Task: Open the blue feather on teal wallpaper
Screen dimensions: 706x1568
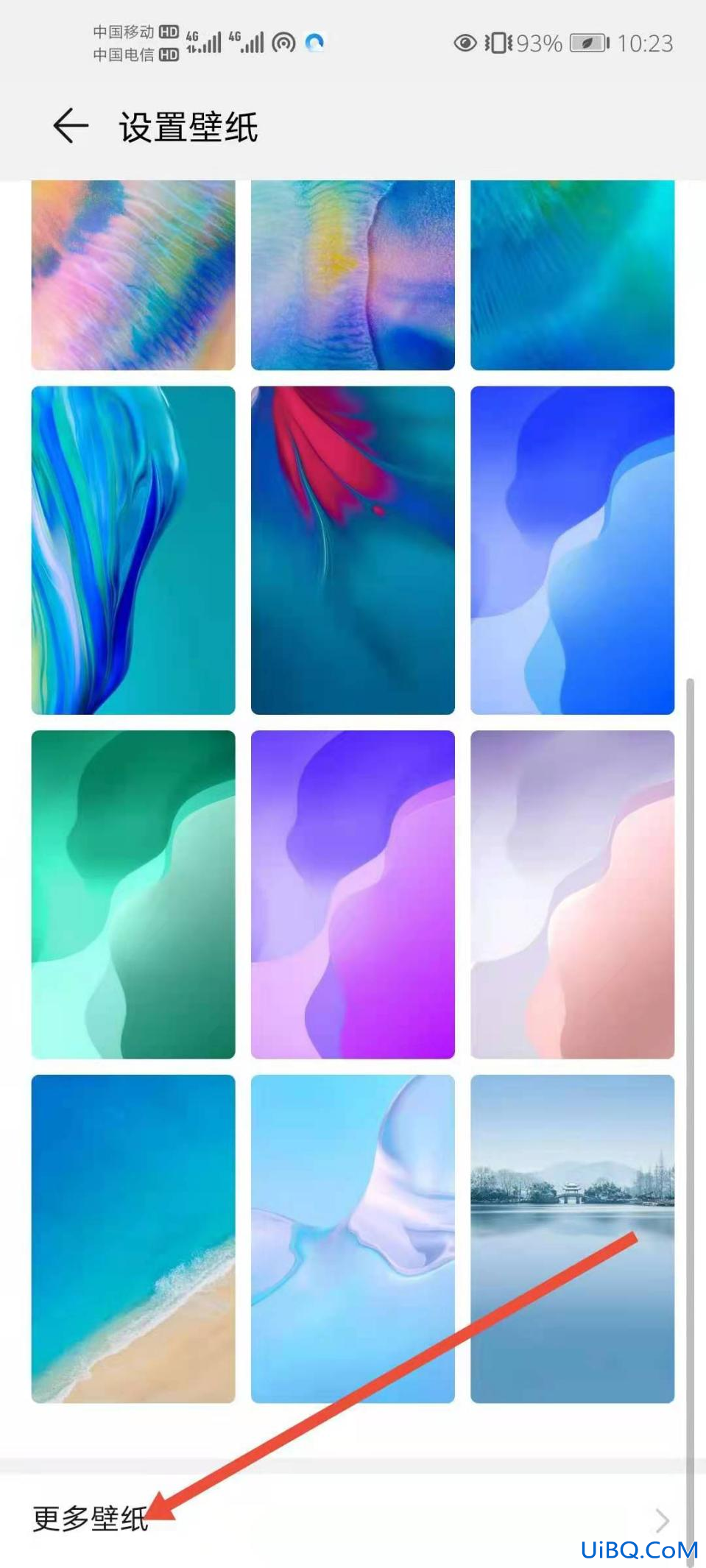Action: click(x=133, y=550)
